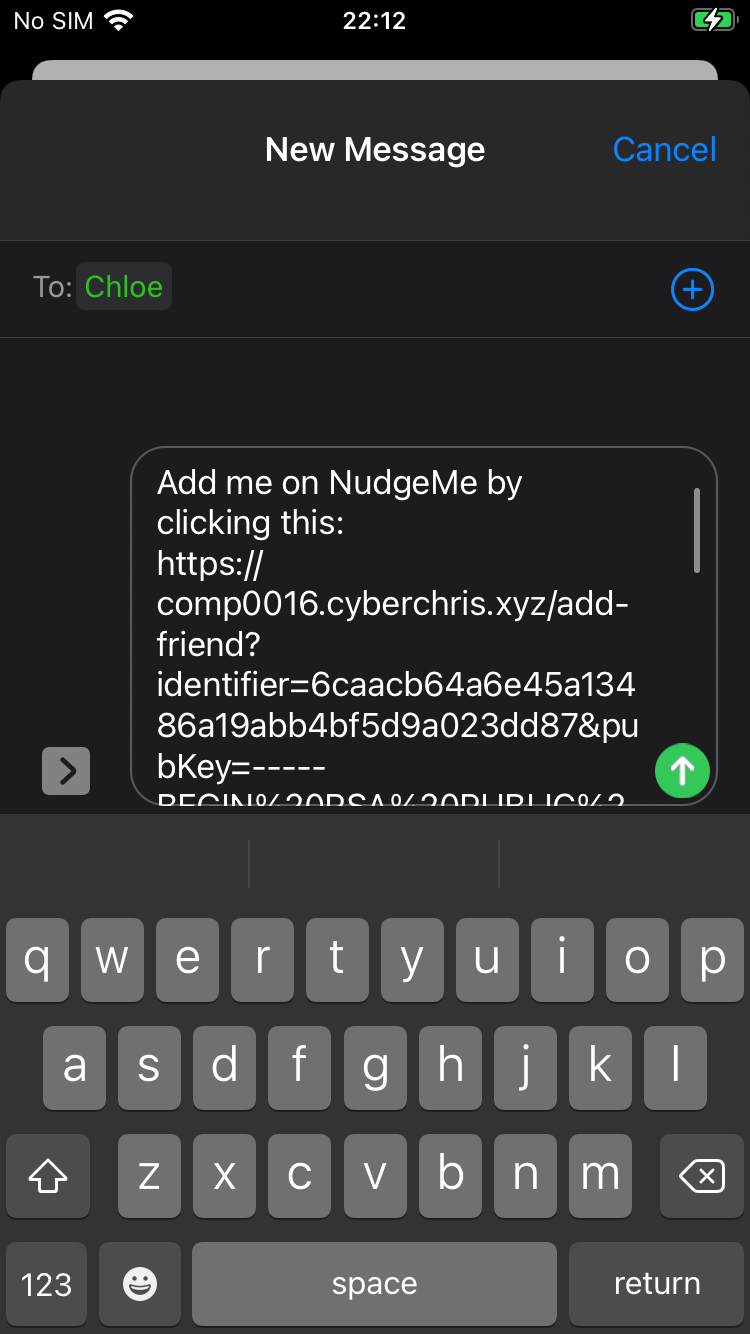This screenshot has width=750, height=1334.
Task: Cancel the new message
Action: tap(664, 150)
